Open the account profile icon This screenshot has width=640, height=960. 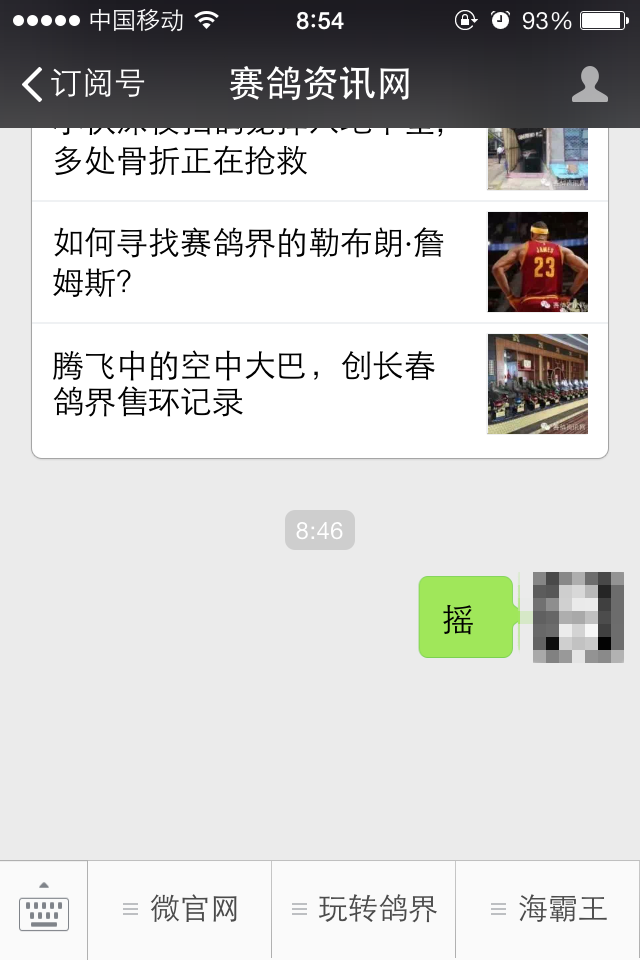tap(589, 84)
